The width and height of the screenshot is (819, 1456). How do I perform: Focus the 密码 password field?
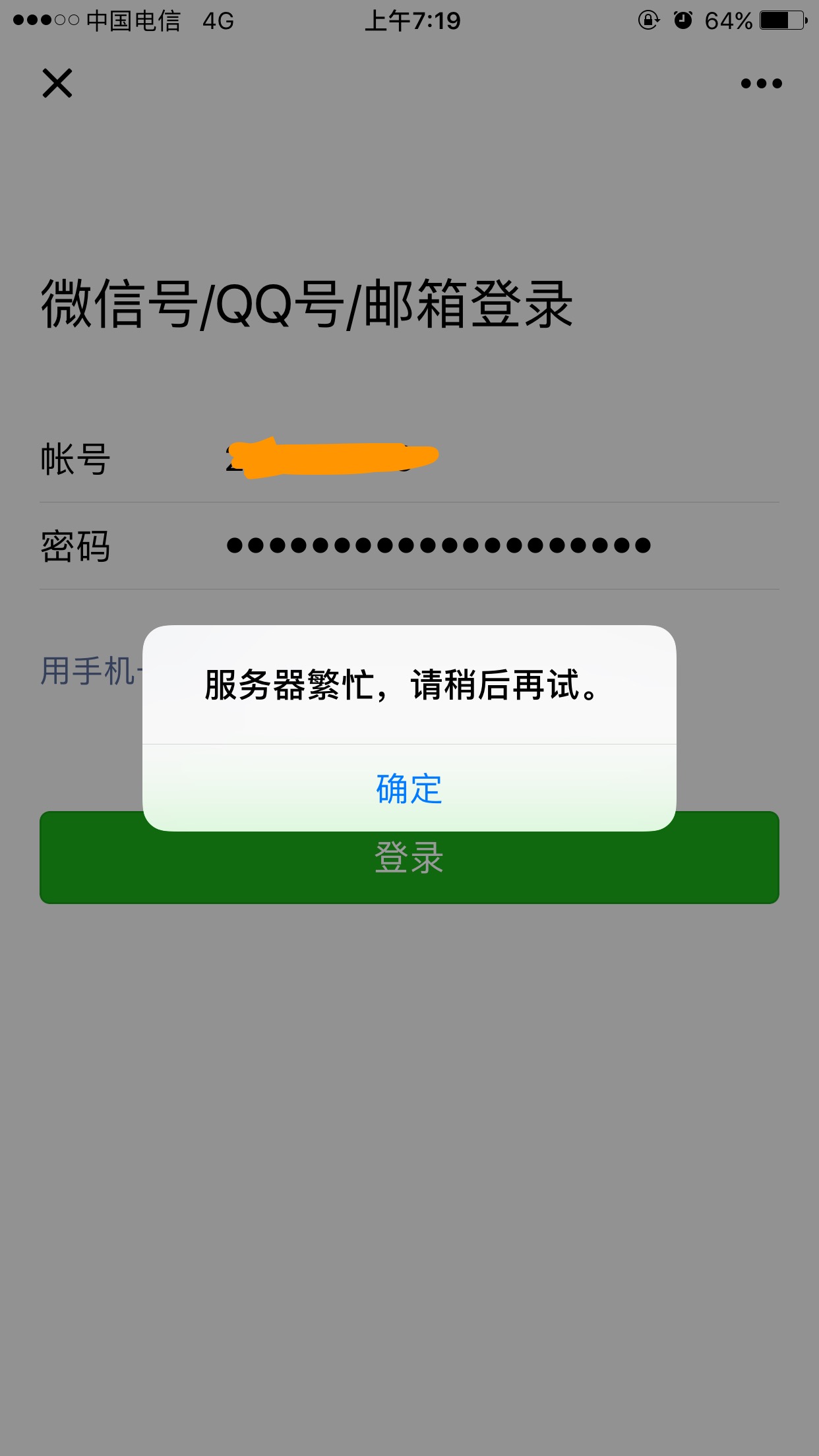tap(501, 546)
